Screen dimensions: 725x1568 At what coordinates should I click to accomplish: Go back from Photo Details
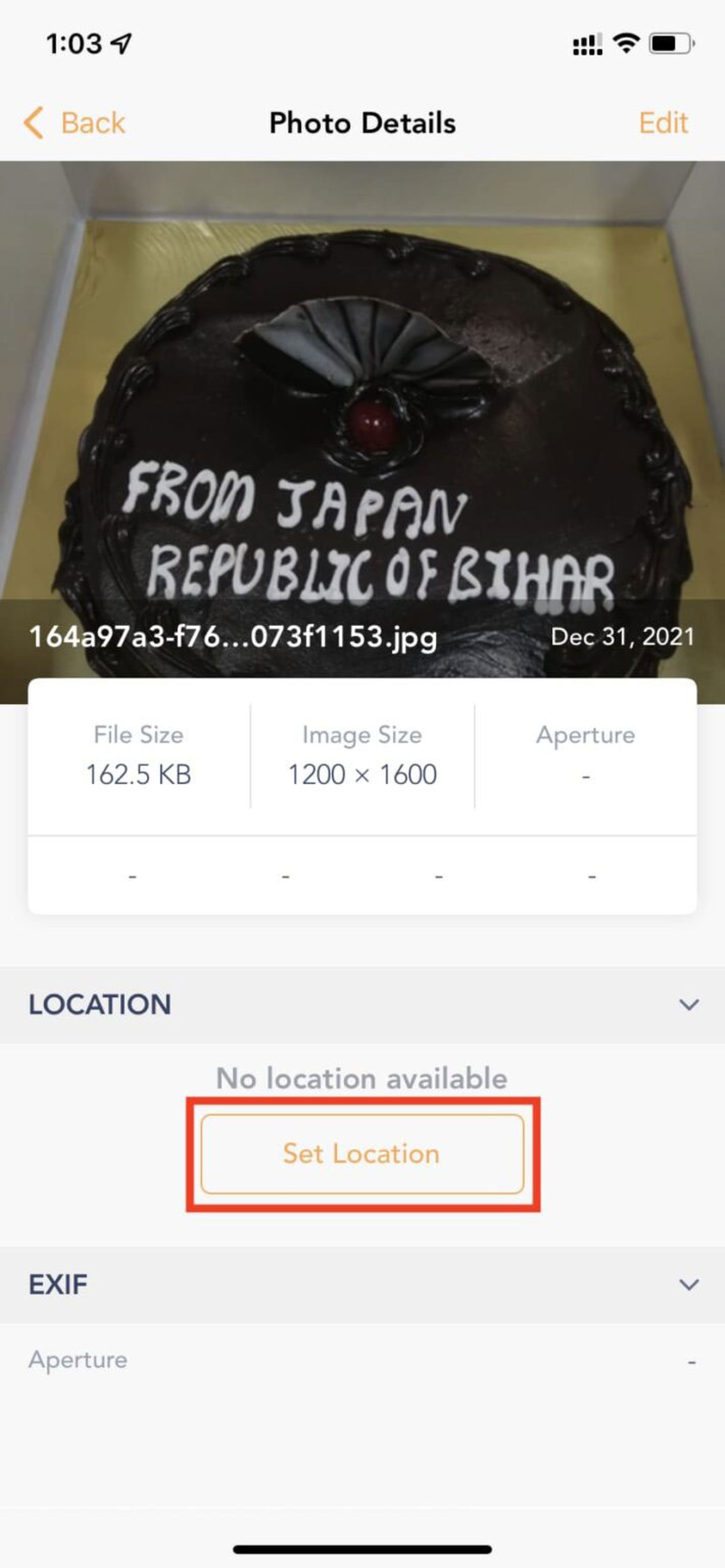pyautogui.click(x=75, y=123)
